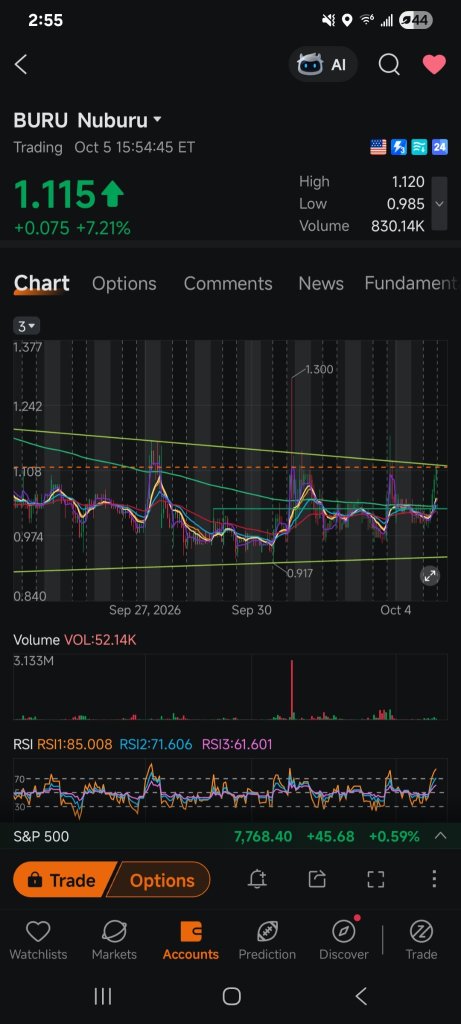The image size is (461, 1024).
Task: Expand the BURU Nuburu ticker dropdown
Action: point(157,120)
